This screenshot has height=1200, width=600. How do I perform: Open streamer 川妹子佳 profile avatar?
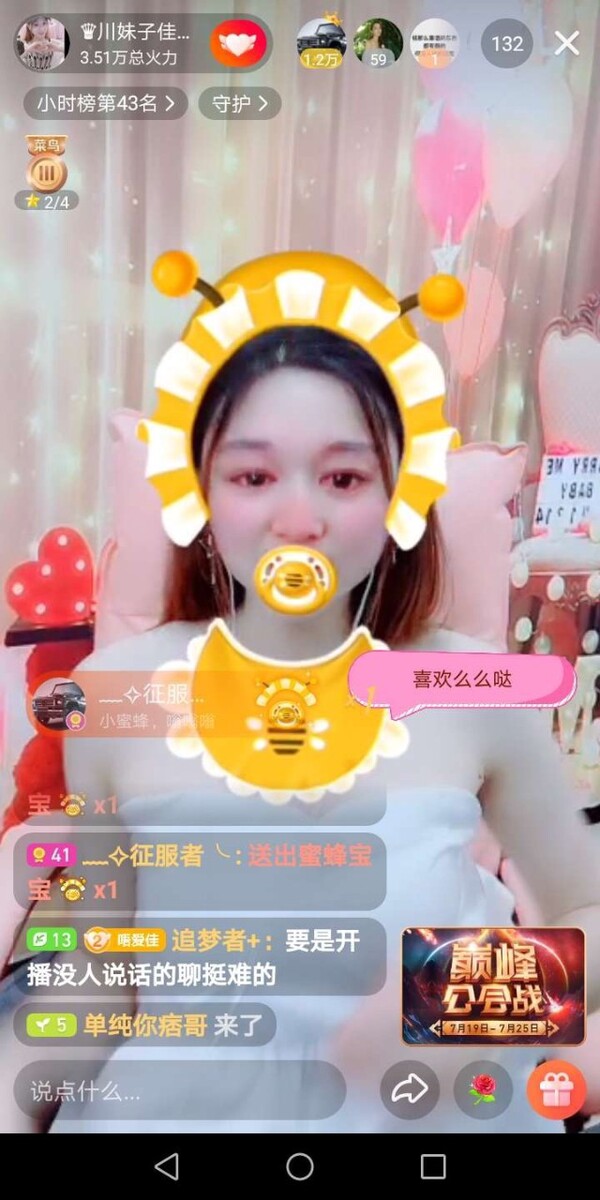pos(42,43)
